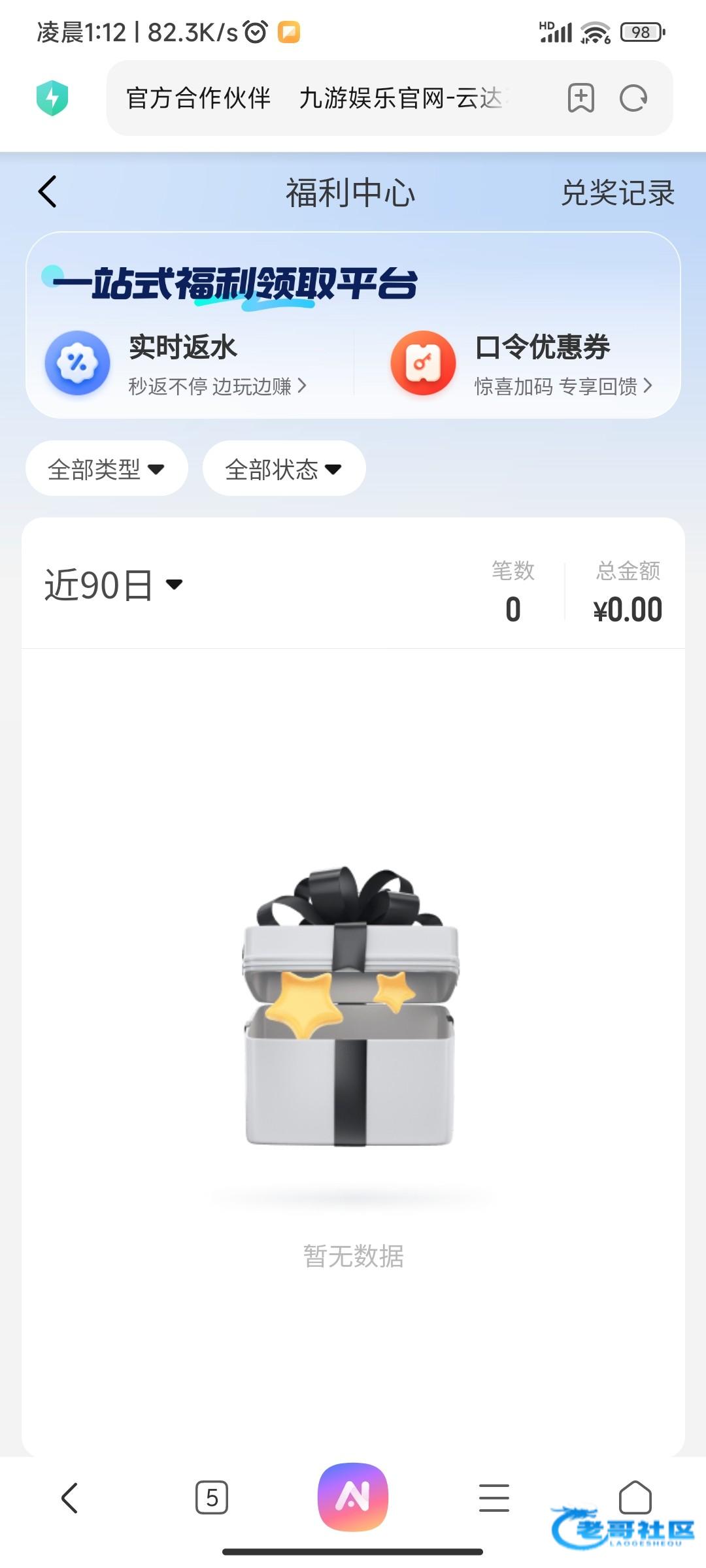Launch the browser AI assistant

353,1497
